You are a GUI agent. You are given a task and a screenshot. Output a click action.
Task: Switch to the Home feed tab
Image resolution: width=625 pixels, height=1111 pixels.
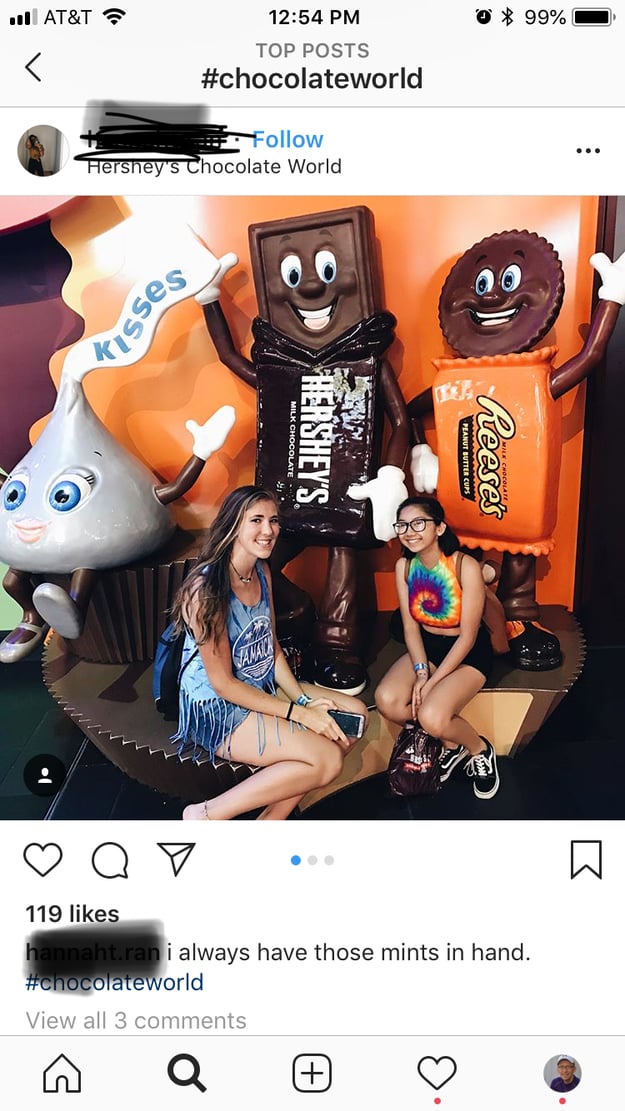pyautogui.click(x=62, y=1073)
